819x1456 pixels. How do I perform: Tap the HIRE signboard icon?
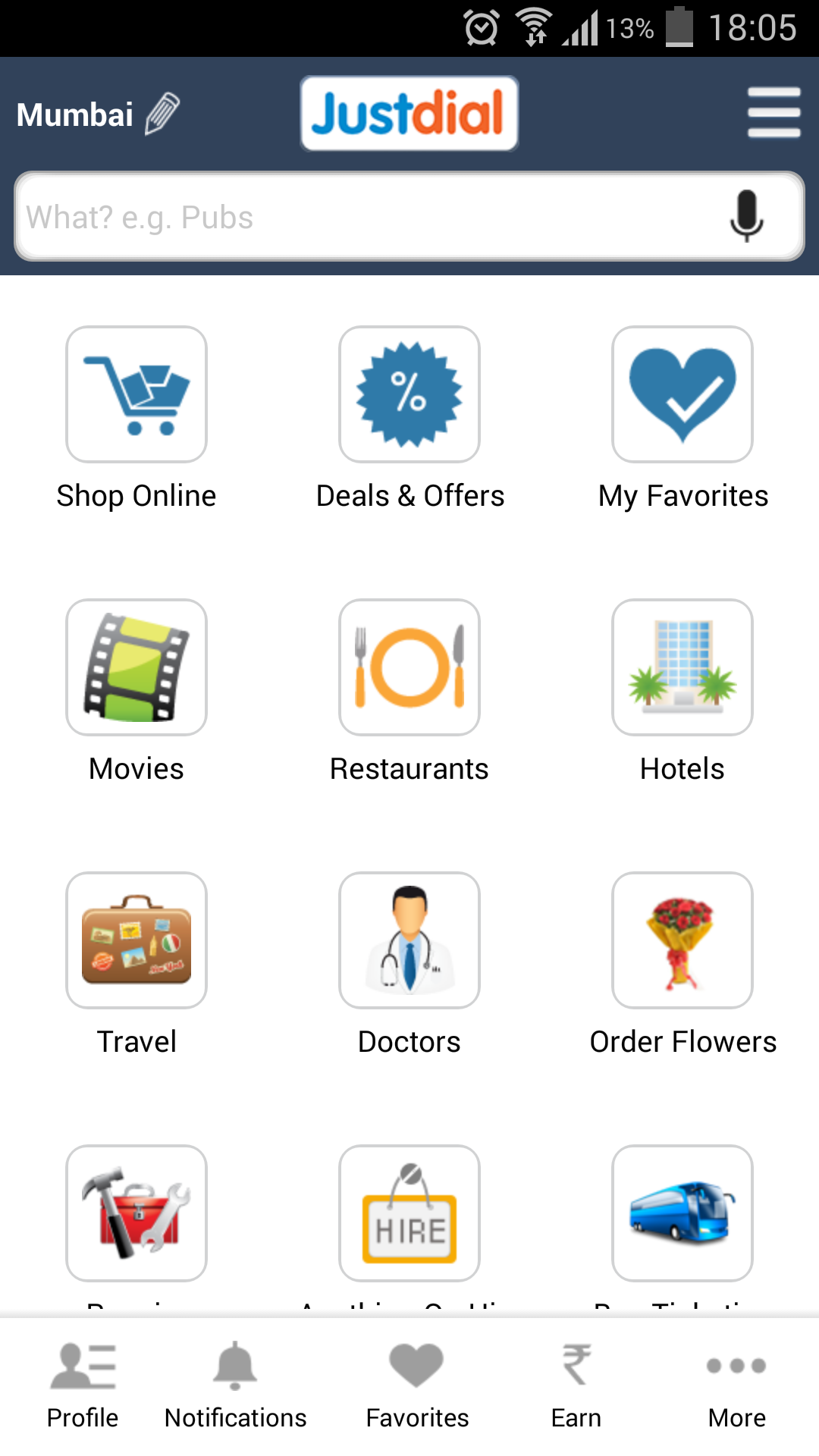pos(409,1213)
